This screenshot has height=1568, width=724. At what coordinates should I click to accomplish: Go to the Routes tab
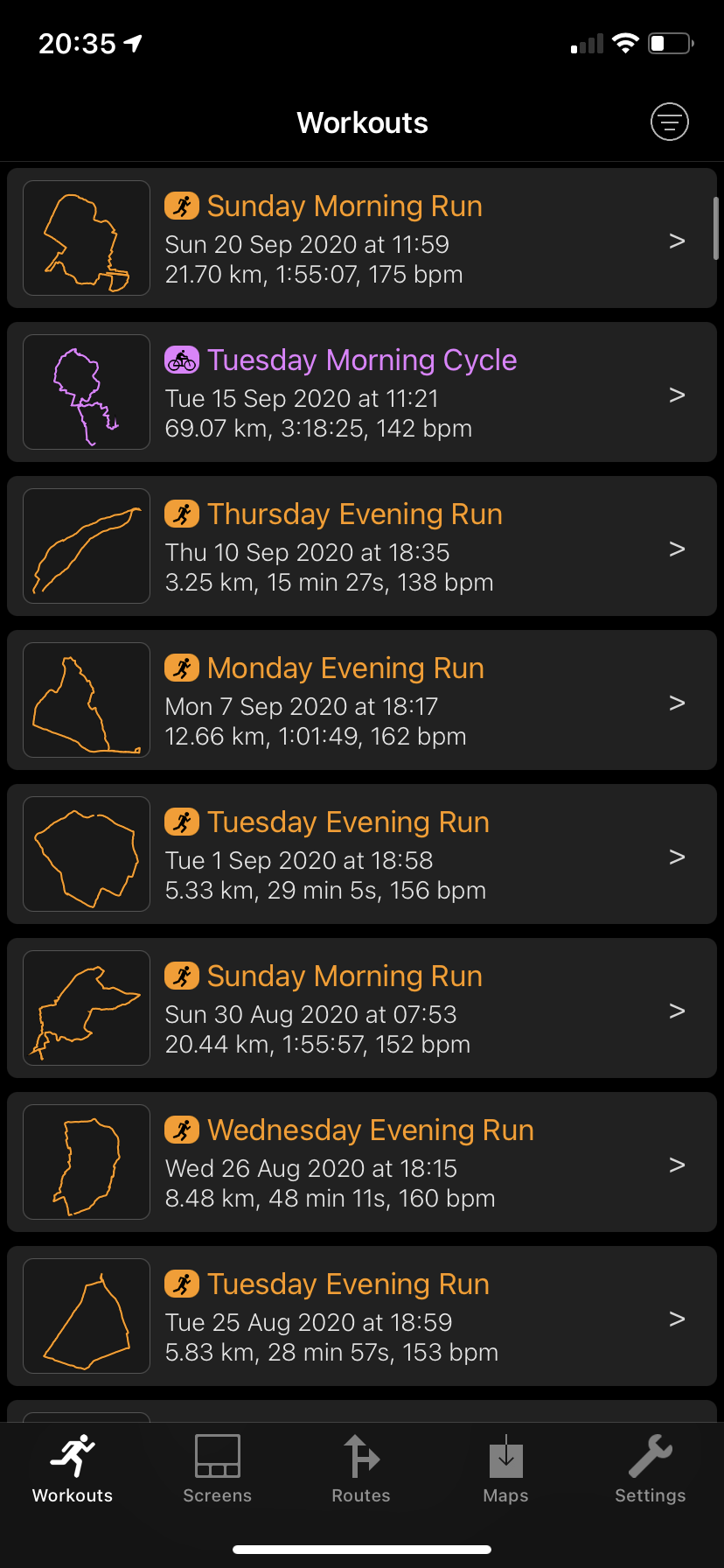pos(361,1469)
